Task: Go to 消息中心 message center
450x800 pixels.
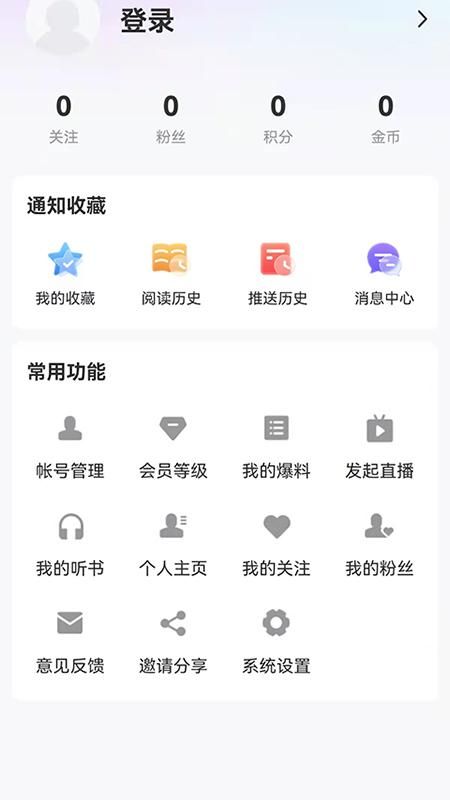Action: (x=384, y=274)
